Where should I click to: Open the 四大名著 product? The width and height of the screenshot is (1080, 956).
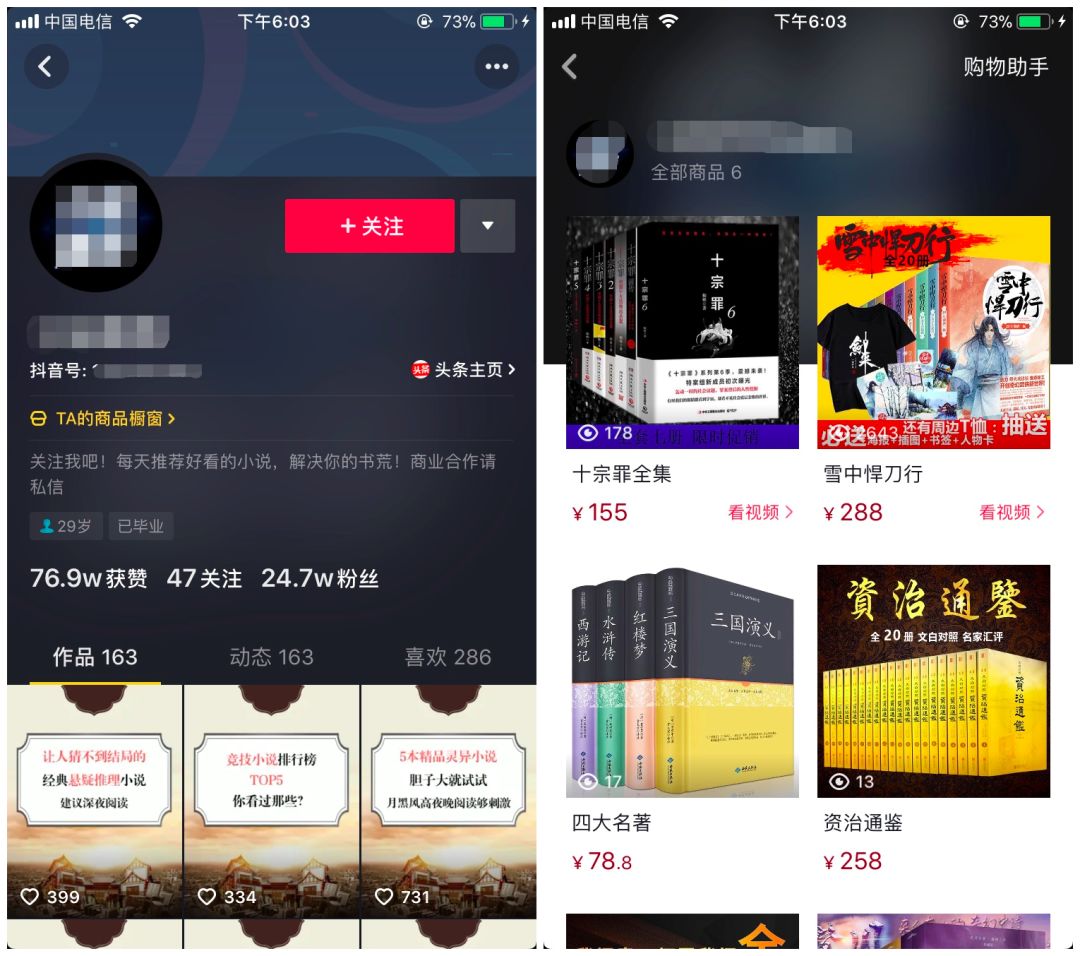point(682,681)
